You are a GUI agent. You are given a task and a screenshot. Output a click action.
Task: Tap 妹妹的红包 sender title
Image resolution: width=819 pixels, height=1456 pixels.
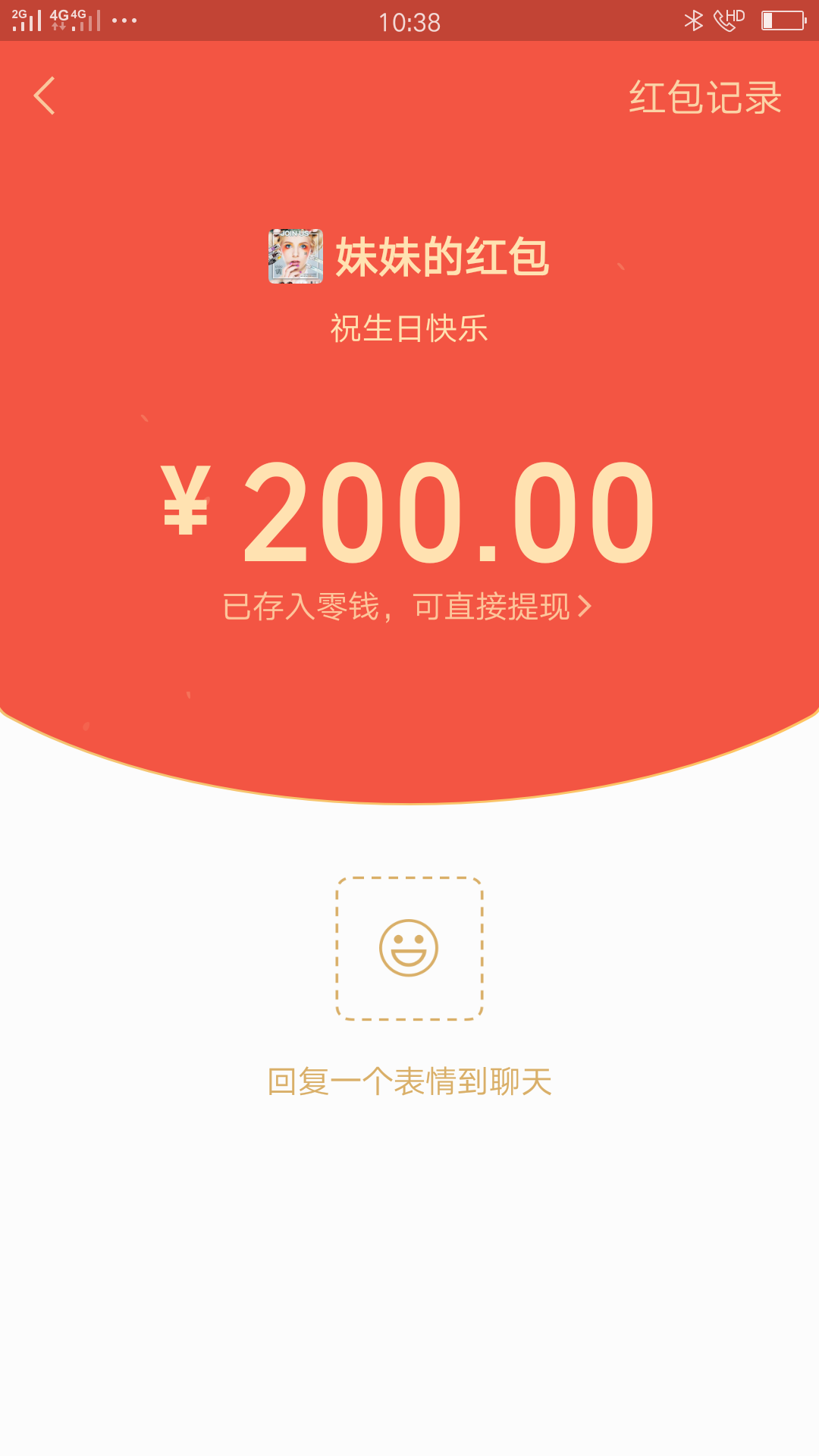click(440, 258)
